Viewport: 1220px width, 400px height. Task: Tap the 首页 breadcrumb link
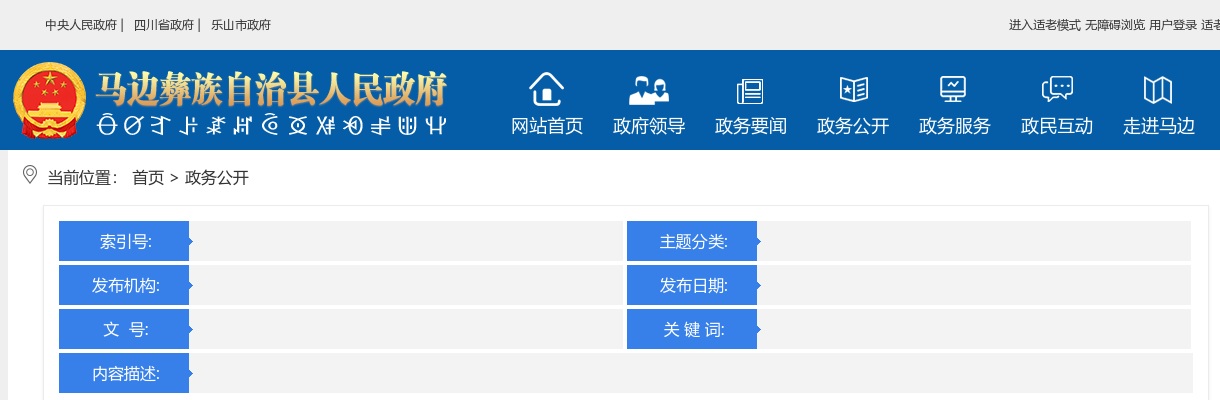148,178
